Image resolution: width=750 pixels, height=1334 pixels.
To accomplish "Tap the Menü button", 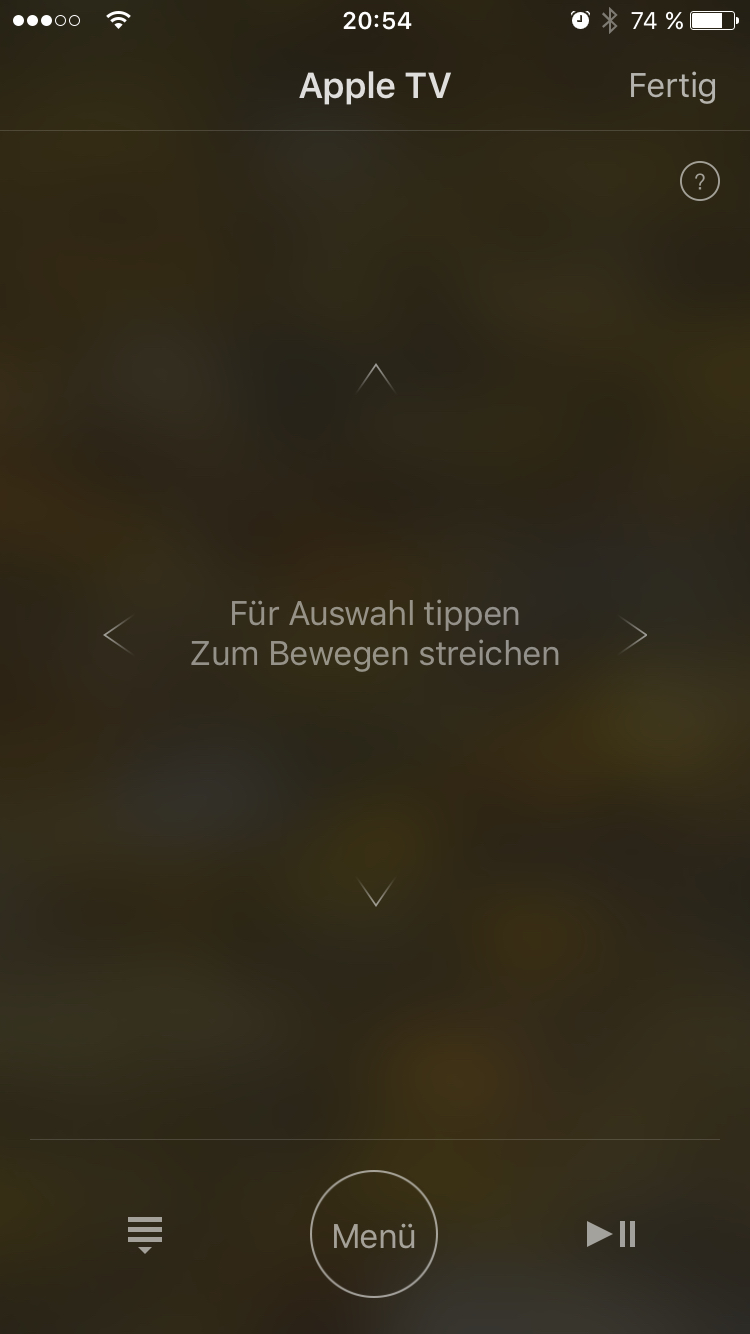I will click(374, 1234).
